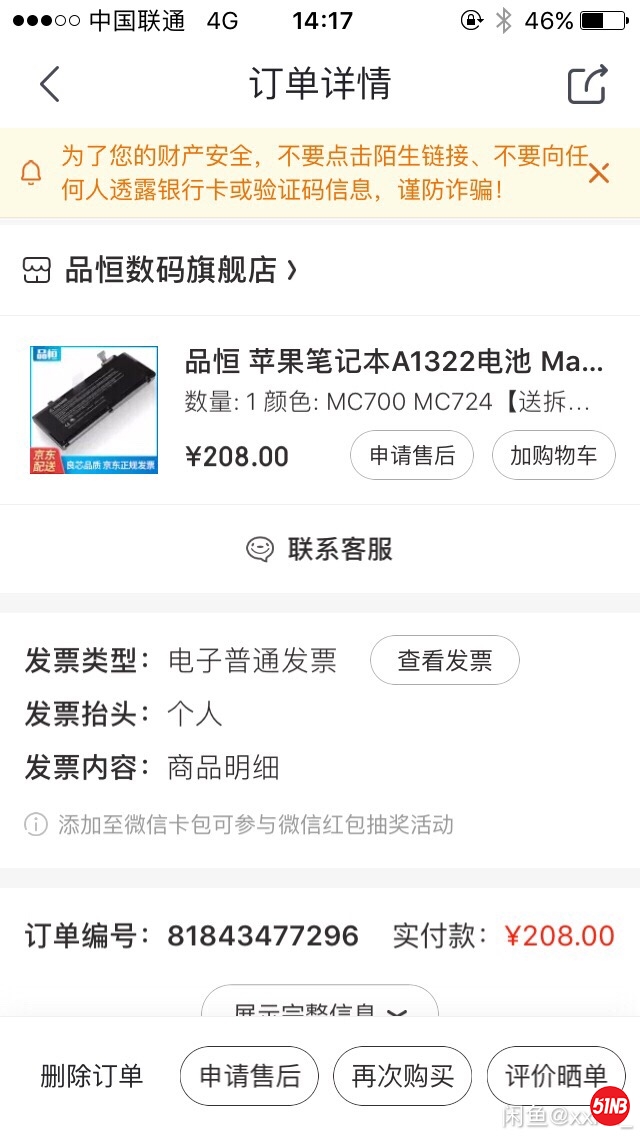Contact customer service via 联系客服
640x1136 pixels.
click(x=320, y=549)
